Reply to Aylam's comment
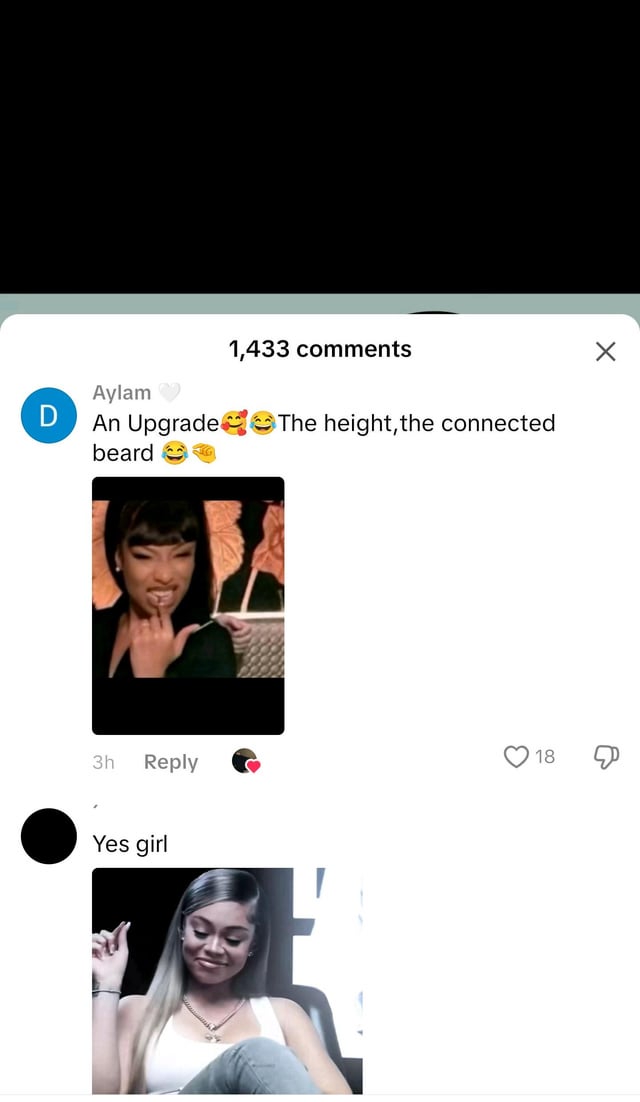Image resolution: width=640 pixels, height=1102 pixels. [171, 762]
